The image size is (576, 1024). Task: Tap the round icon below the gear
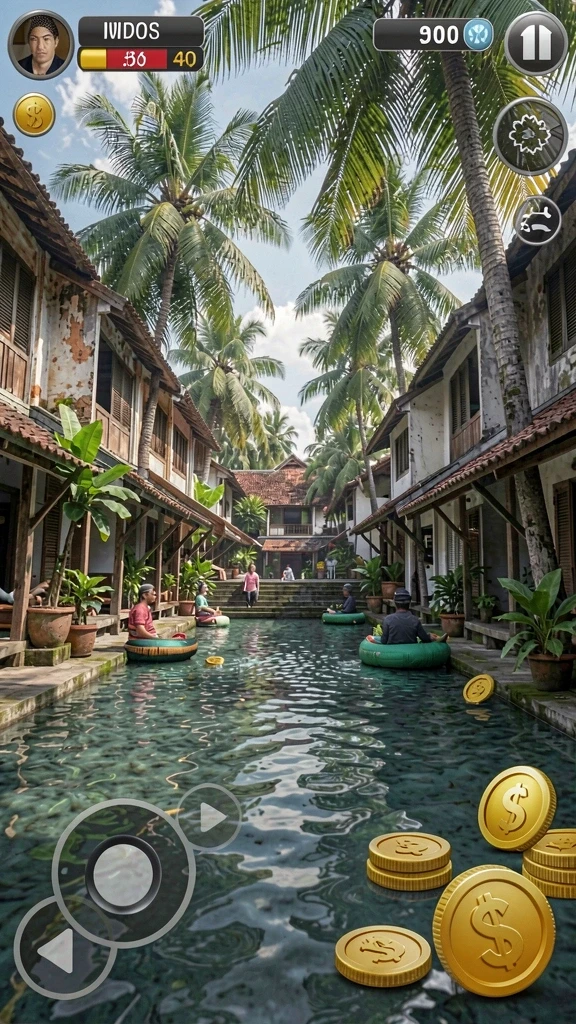[x=538, y=220]
